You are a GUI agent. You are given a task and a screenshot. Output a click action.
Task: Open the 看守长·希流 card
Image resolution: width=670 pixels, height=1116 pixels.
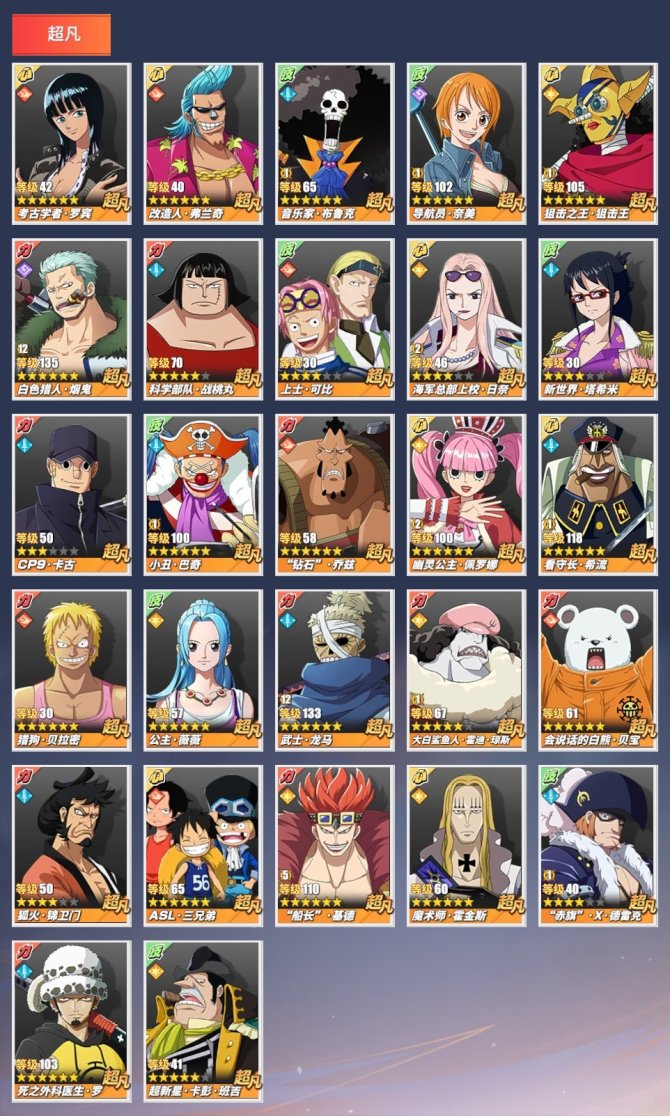coord(598,494)
